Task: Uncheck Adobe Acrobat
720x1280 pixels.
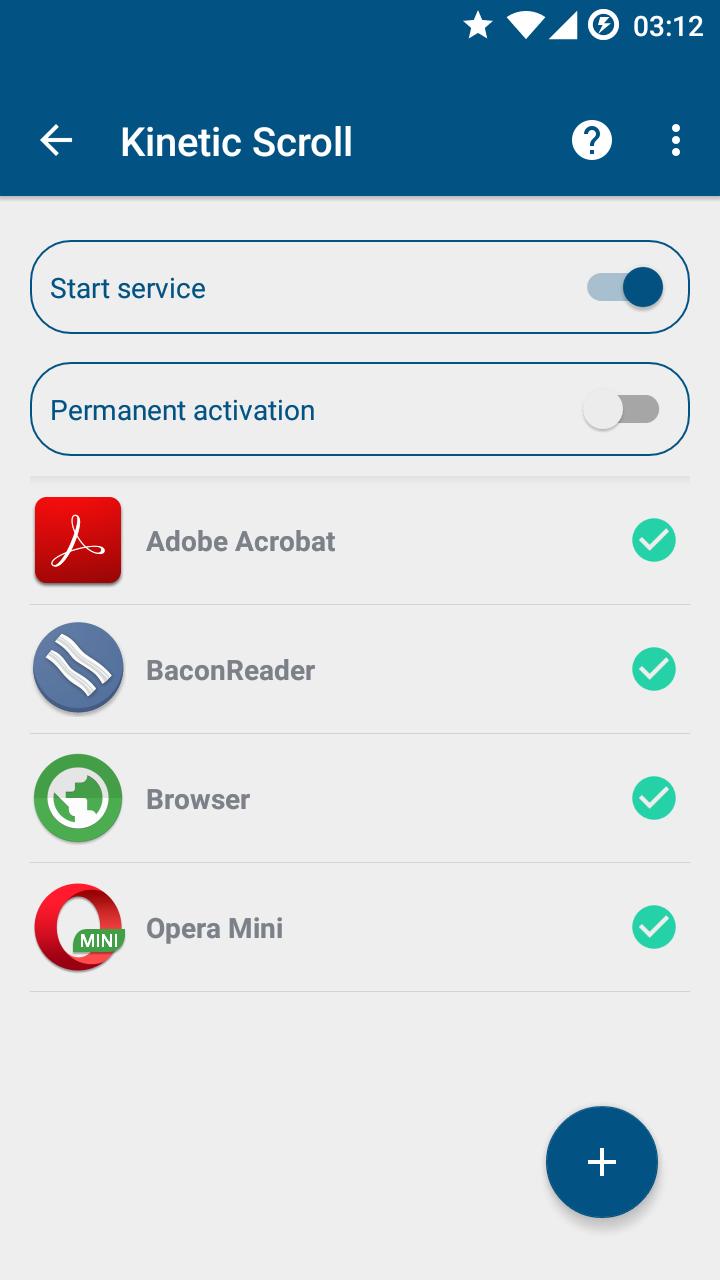Action: (x=654, y=541)
